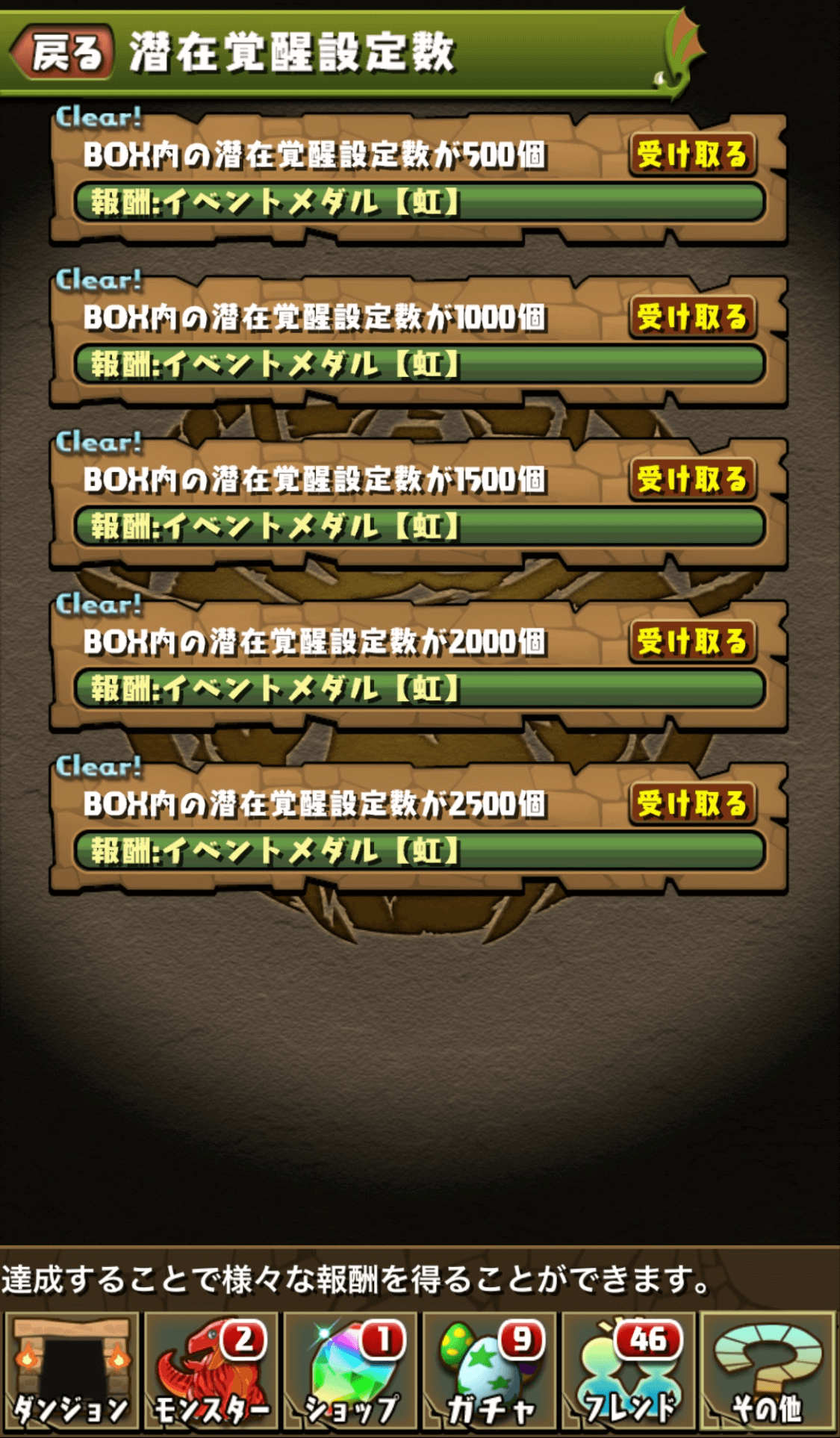Tap the 戻る back button
Viewport: 840px width, 1438px height.
pyautogui.click(x=64, y=52)
